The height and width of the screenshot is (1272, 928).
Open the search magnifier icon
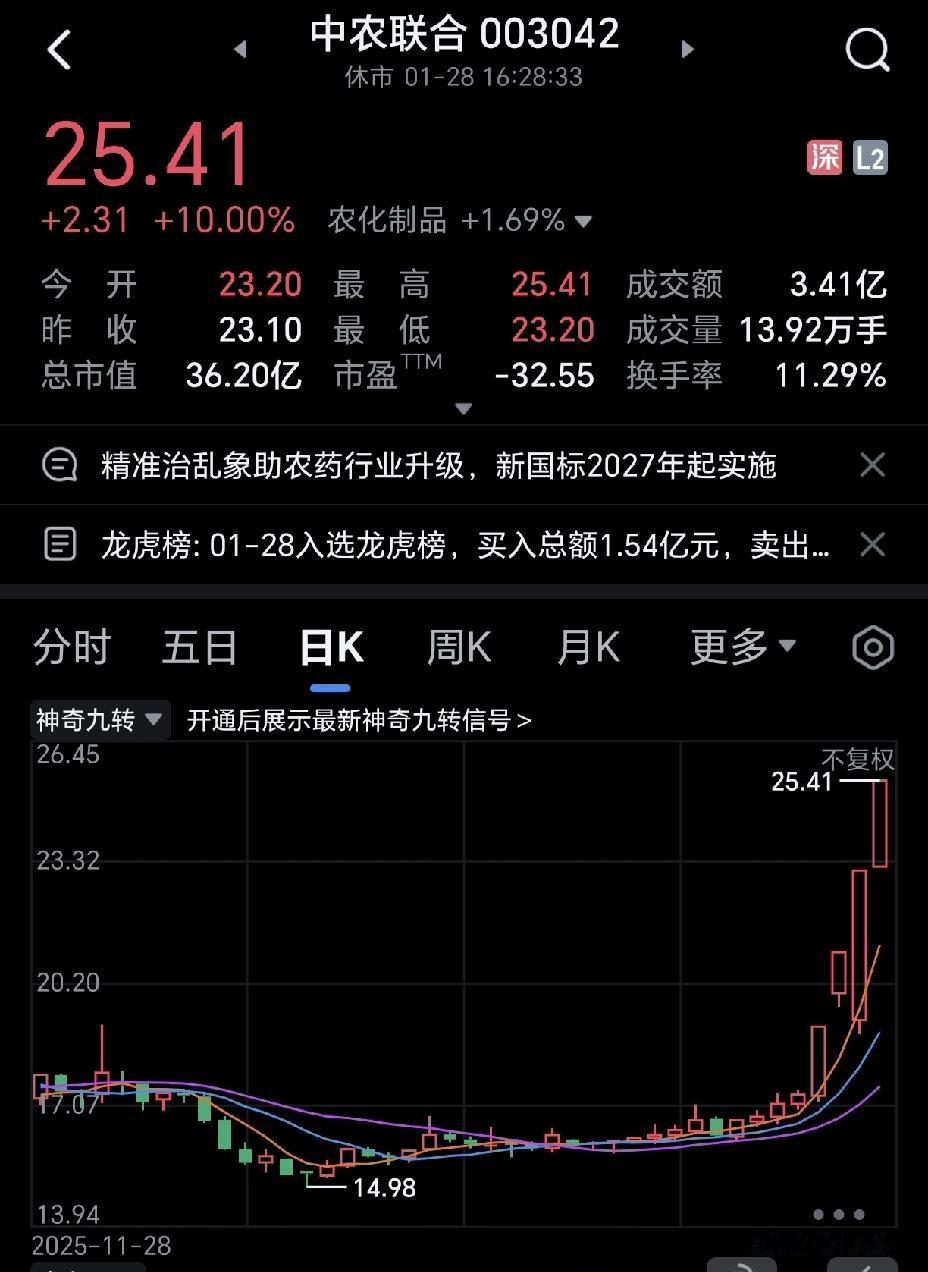click(x=867, y=48)
